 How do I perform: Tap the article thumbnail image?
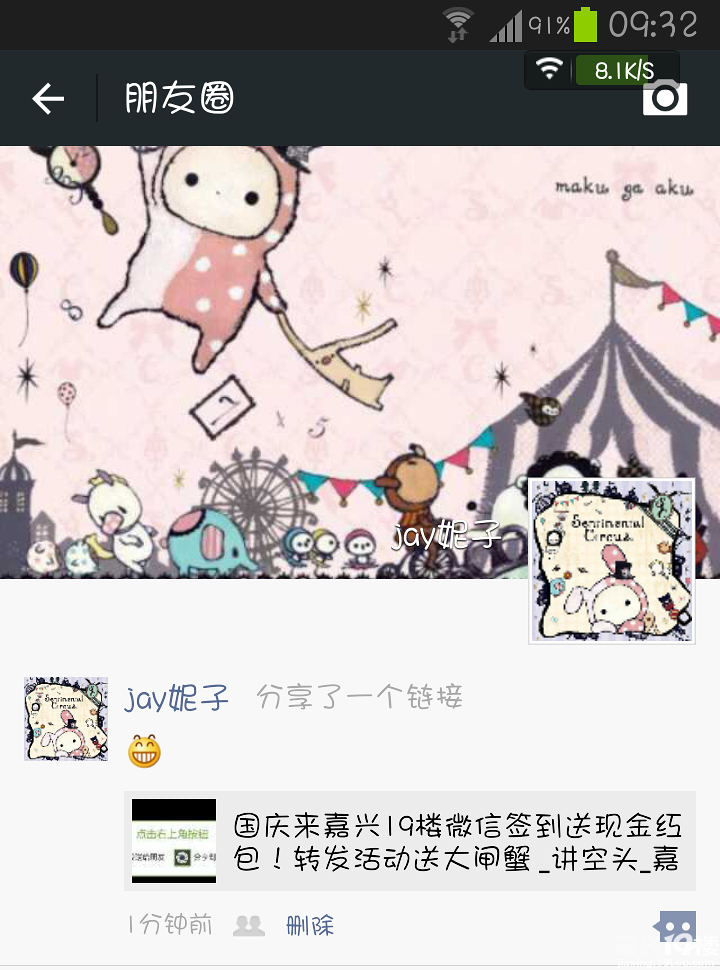coord(172,841)
